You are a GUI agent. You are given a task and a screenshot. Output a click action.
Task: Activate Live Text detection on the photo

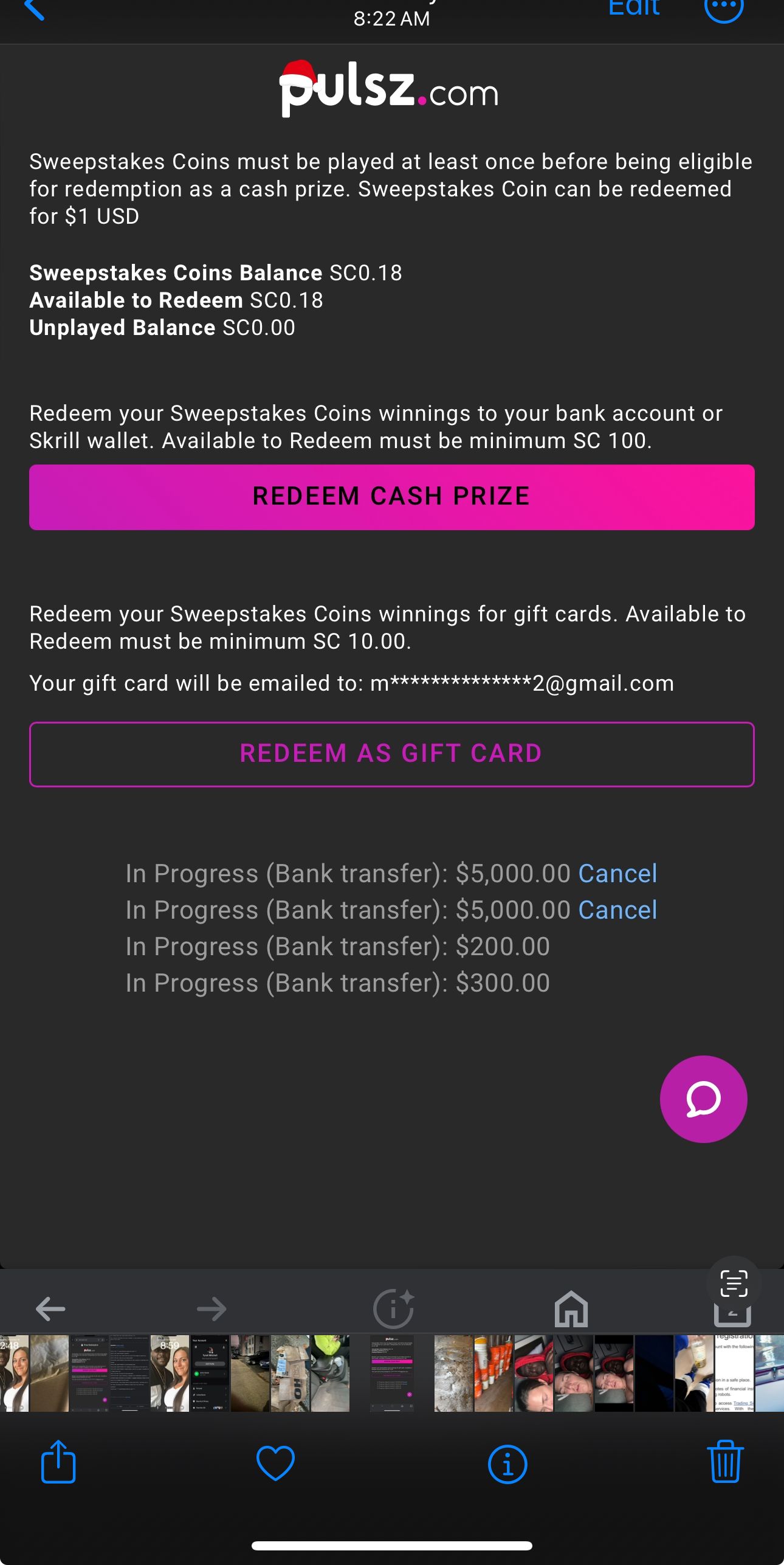[x=734, y=1283]
